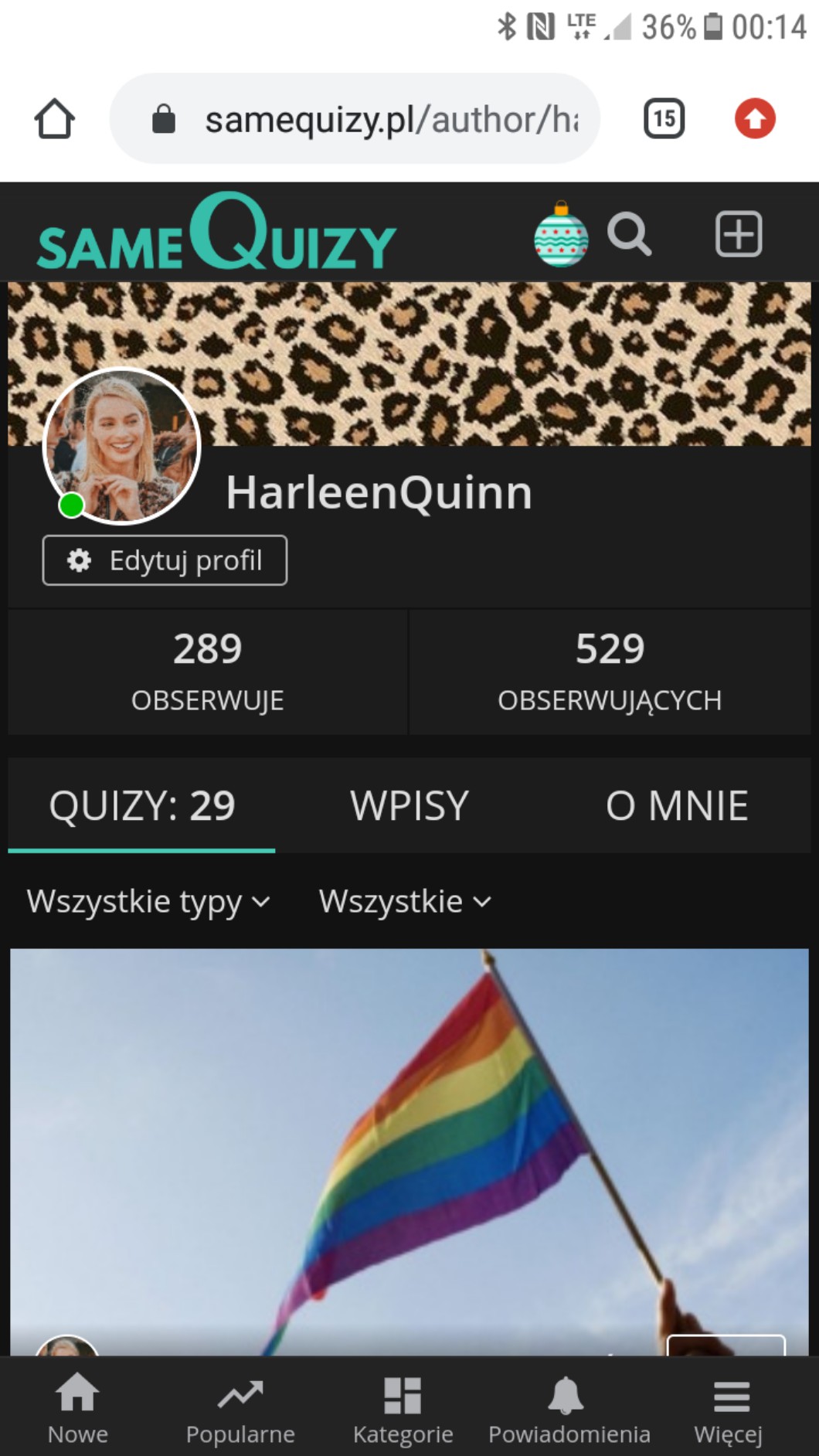Viewport: 819px width, 1456px height.
Task: Tap Edytuj profil button
Action: pos(165,560)
